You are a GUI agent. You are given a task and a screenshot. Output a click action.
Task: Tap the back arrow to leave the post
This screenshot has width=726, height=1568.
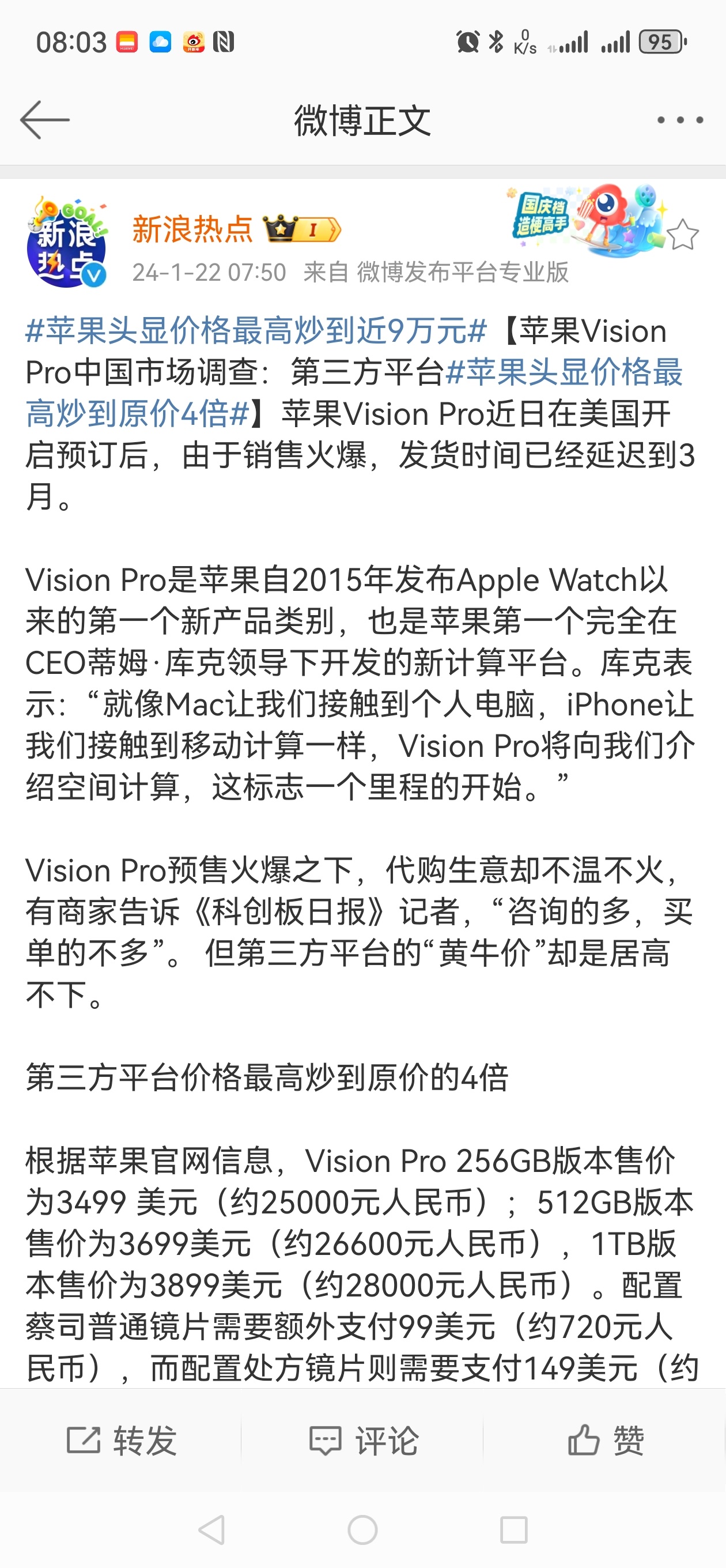pyautogui.click(x=40, y=120)
